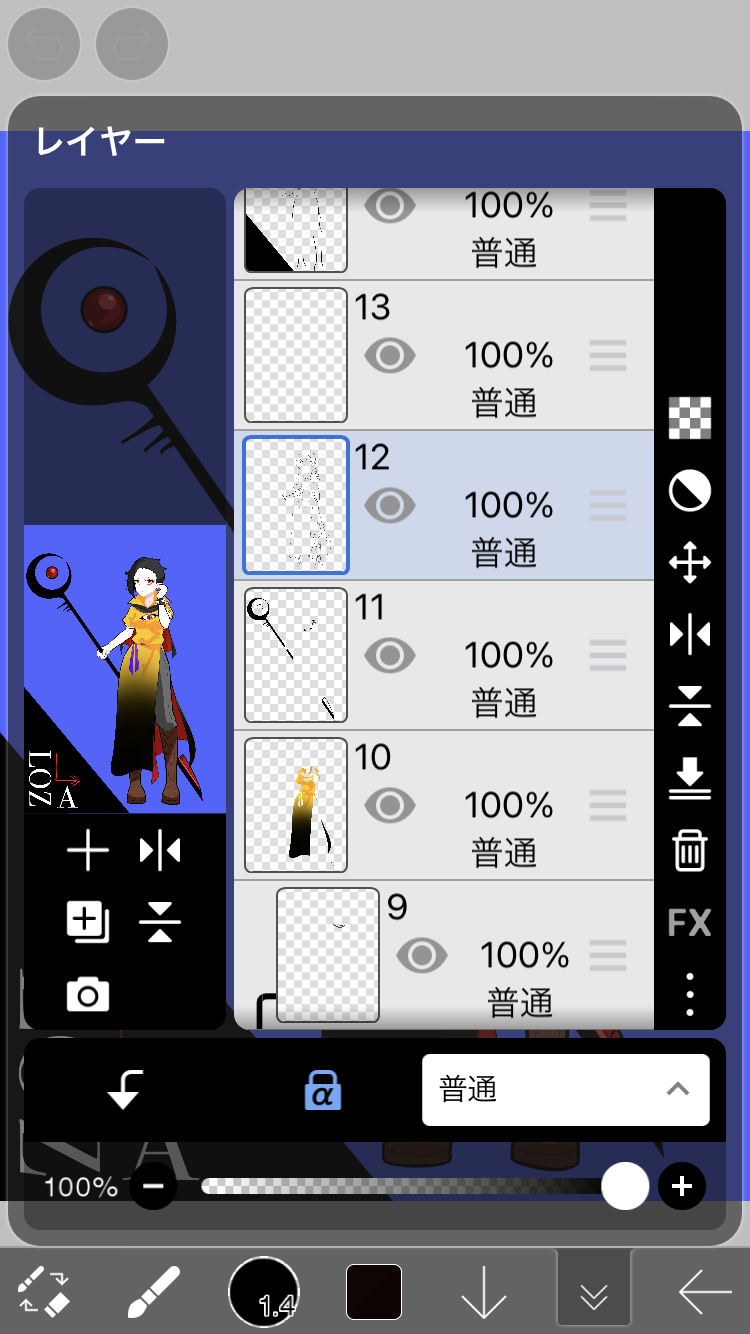Open the move/transform layer tool
The image size is (750, 1334).
point(690,563)
